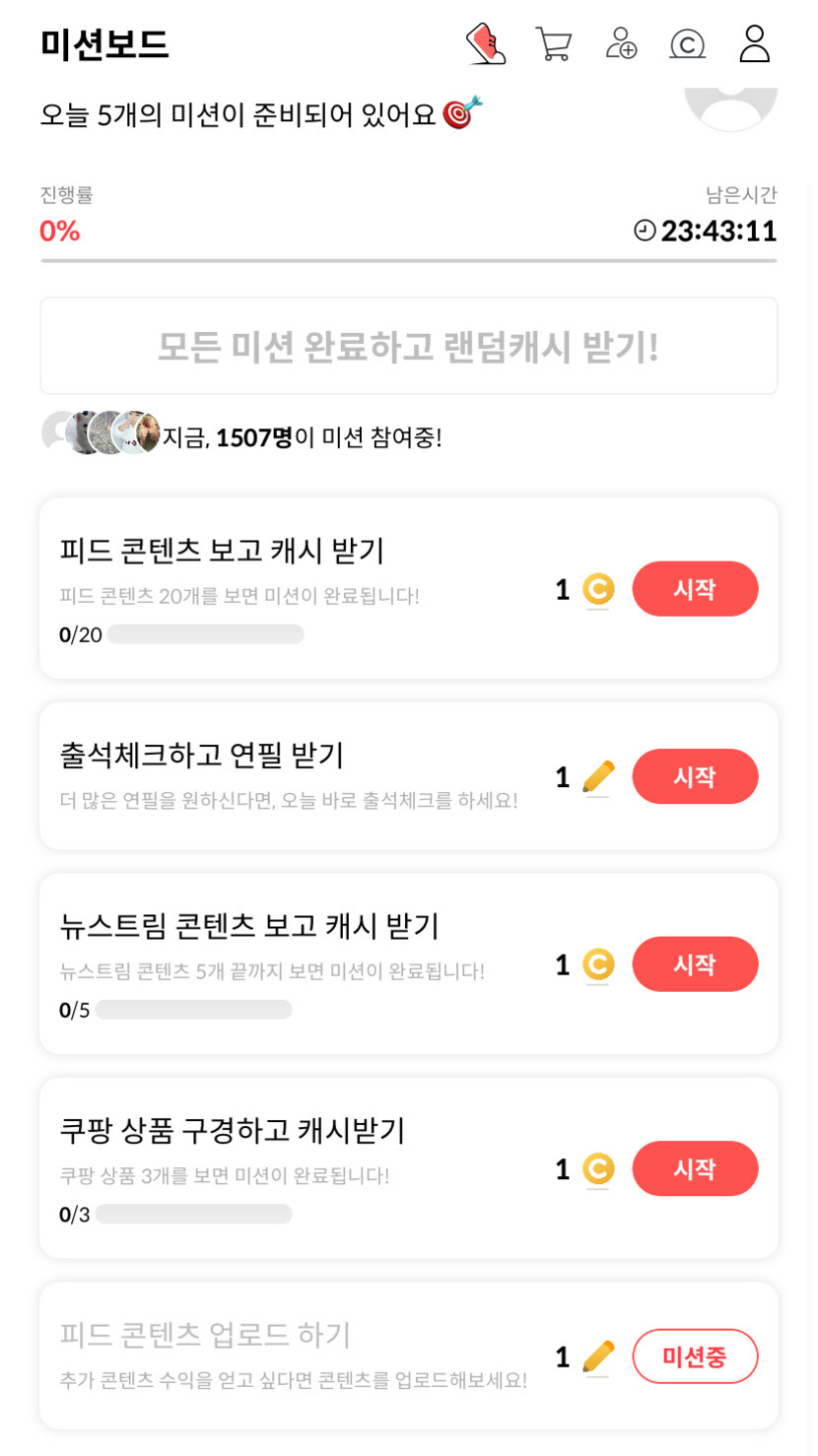818x1456 pixels.
Task: Open the sneaker step icon
Action: (x=486, y=44)
